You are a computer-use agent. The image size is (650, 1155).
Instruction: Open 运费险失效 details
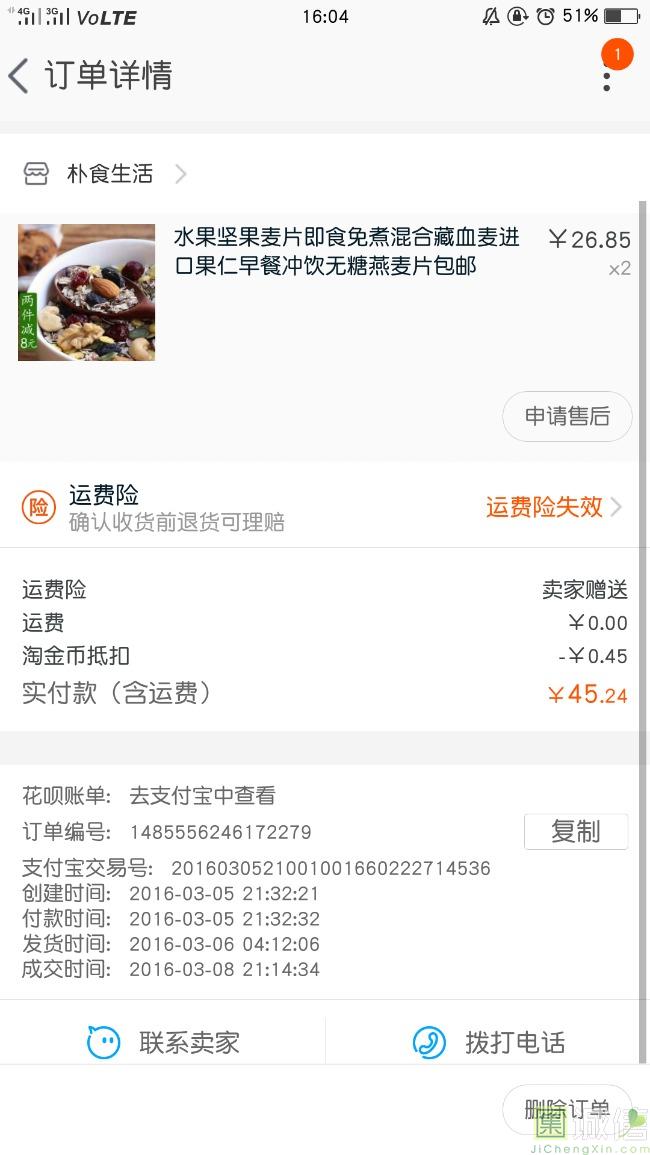tap(553, 507)
